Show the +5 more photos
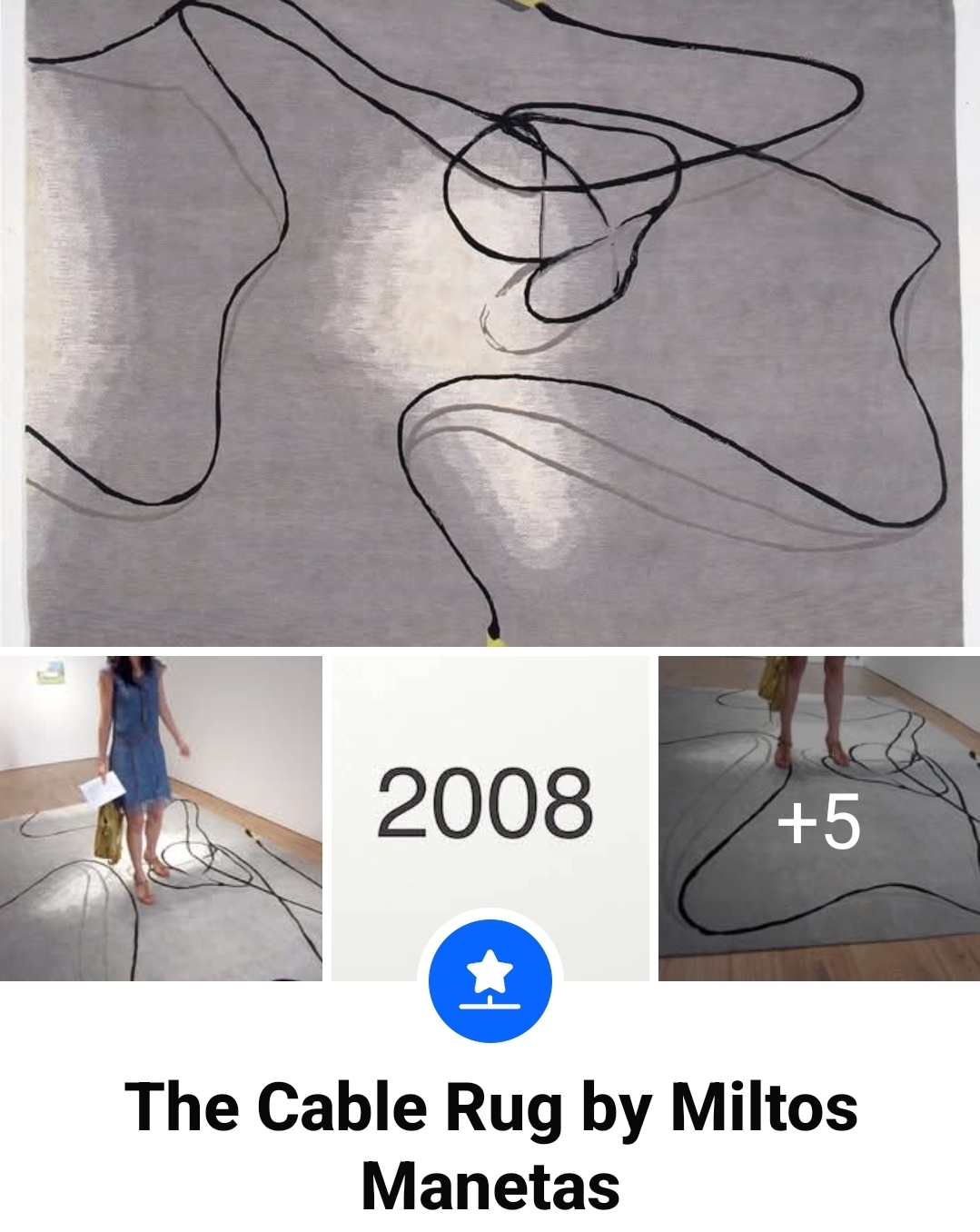 818,818
